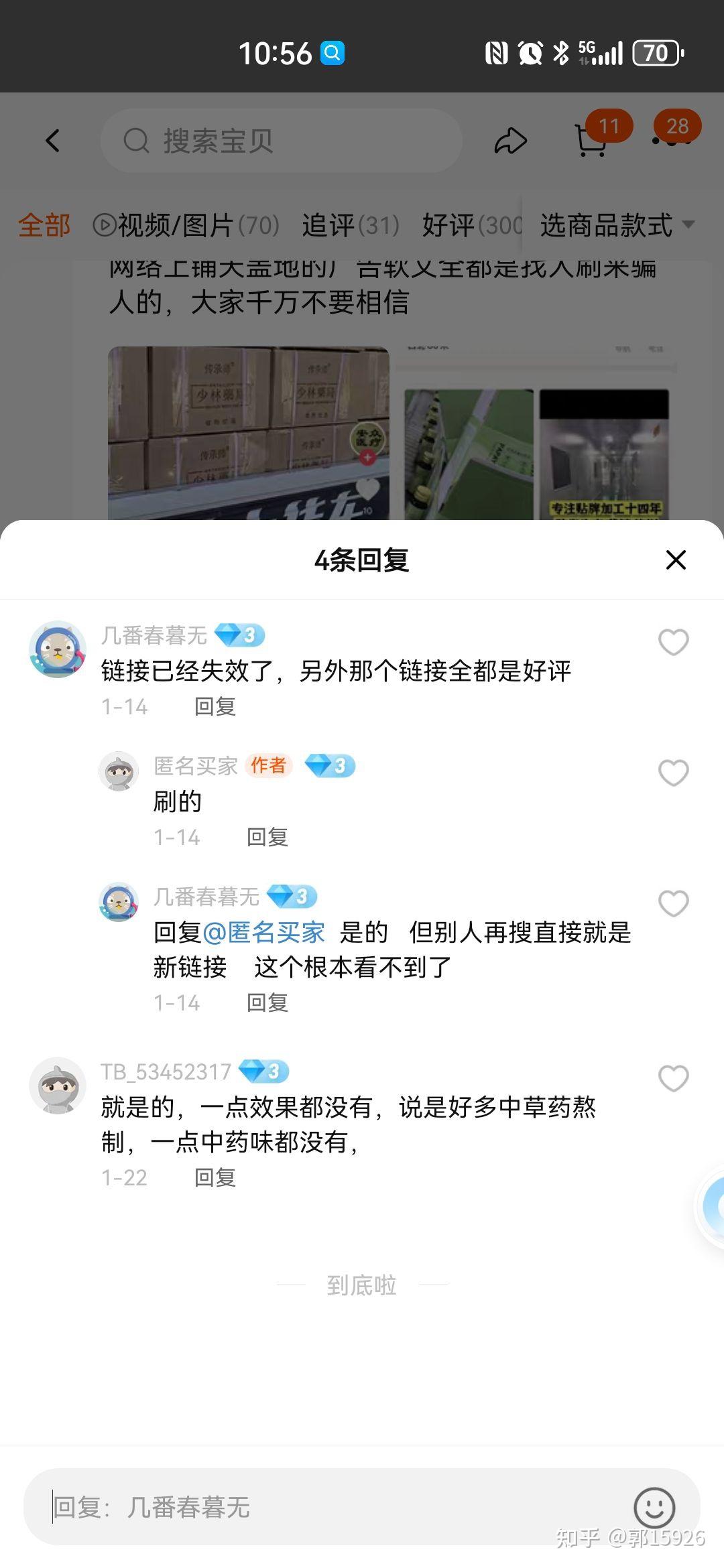This screenshot has width=724, height=1568.
Task: Like the reply mentioning @匿名买家
Action: 674,903
